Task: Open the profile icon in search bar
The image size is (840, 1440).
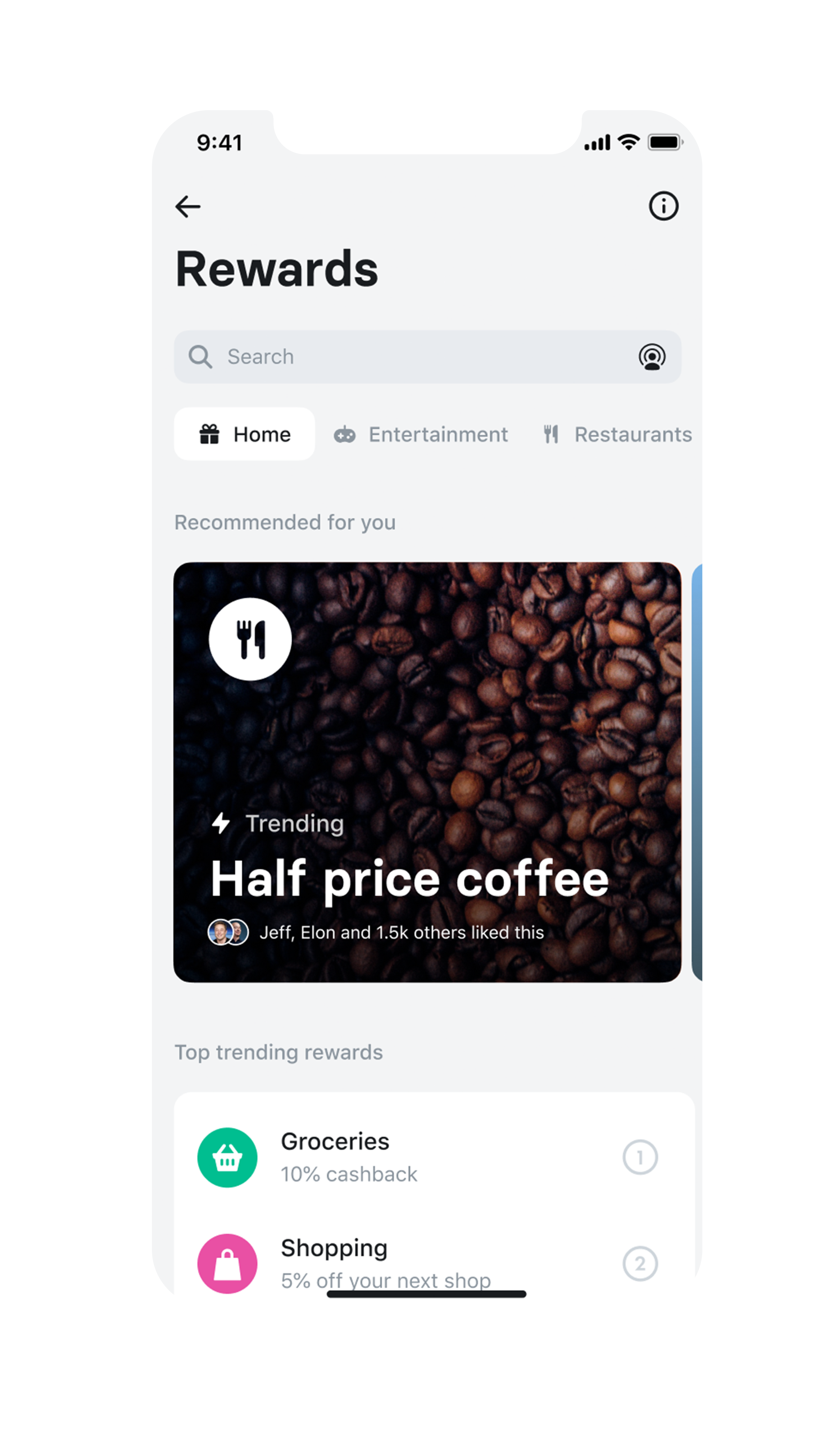Action: (x=651, y=357)
